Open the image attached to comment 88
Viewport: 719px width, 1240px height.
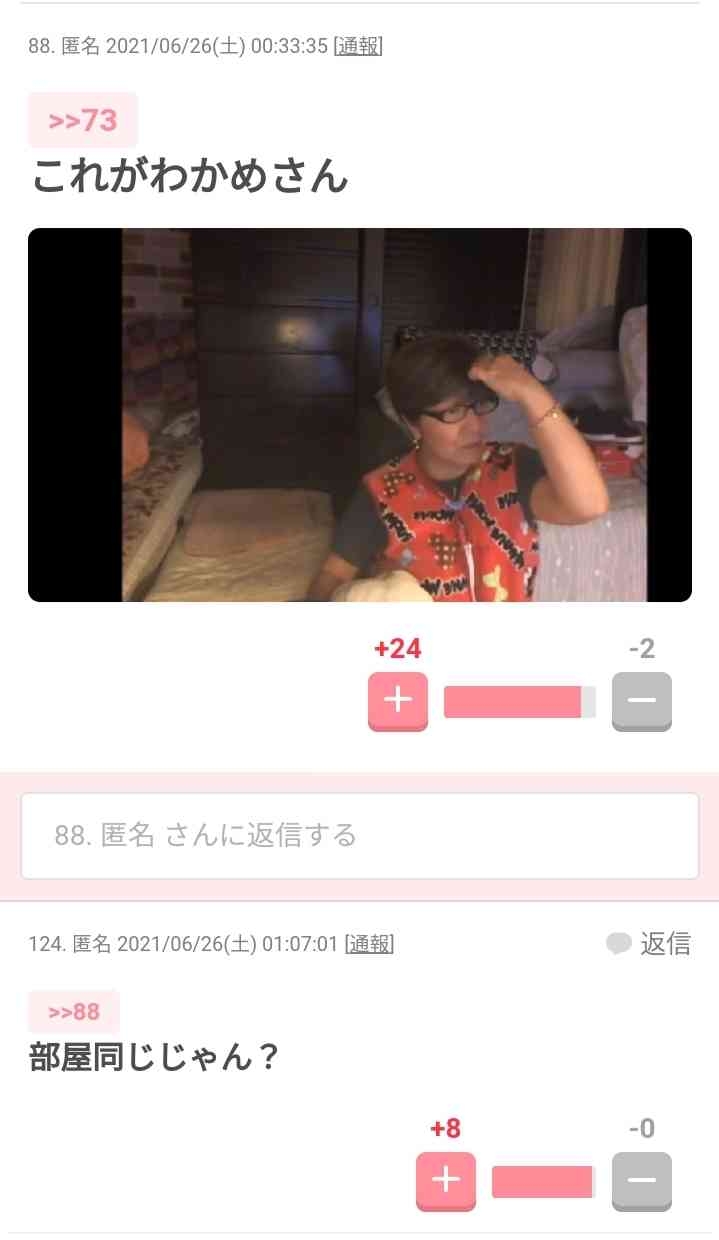pyautogui.click(x=360, y=415)
